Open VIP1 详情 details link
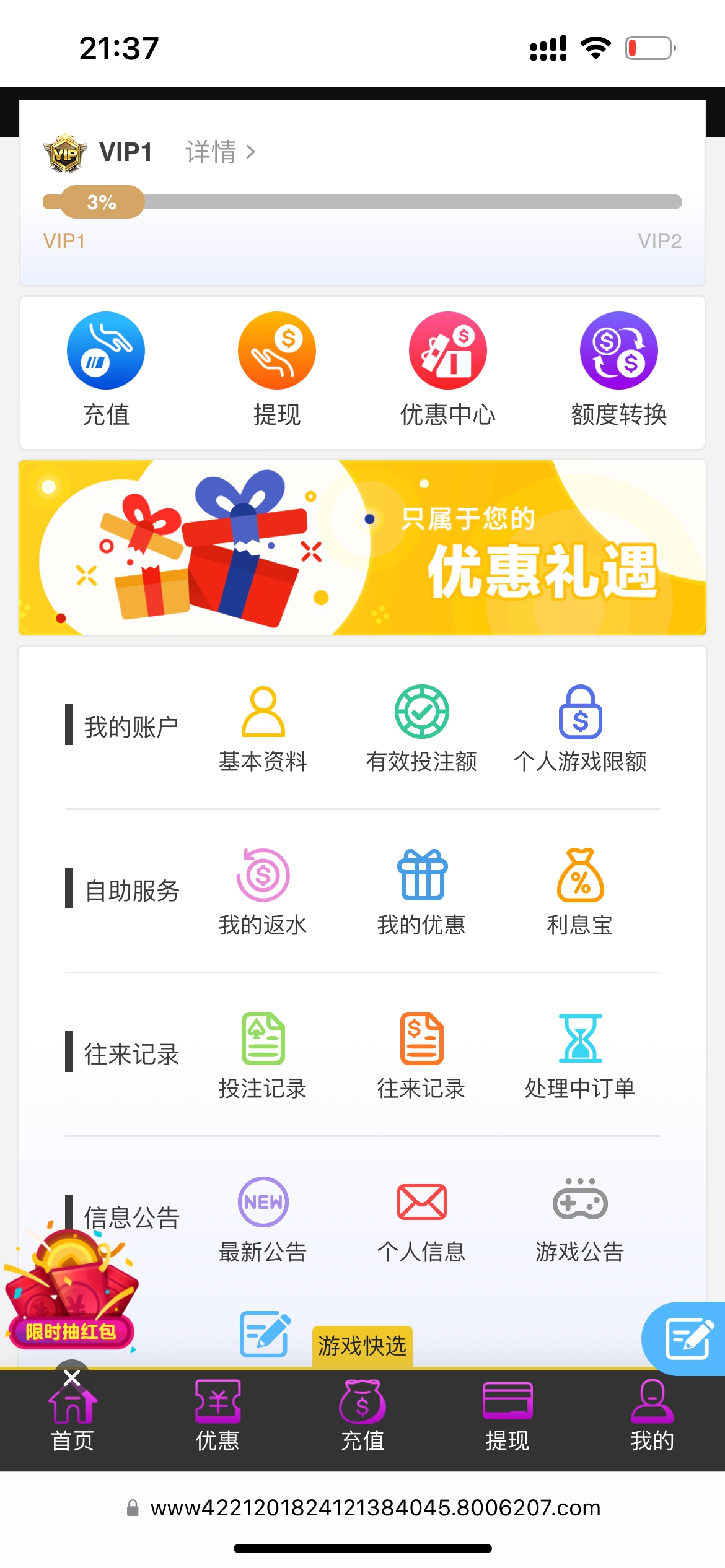 click(x=220, y=152)
